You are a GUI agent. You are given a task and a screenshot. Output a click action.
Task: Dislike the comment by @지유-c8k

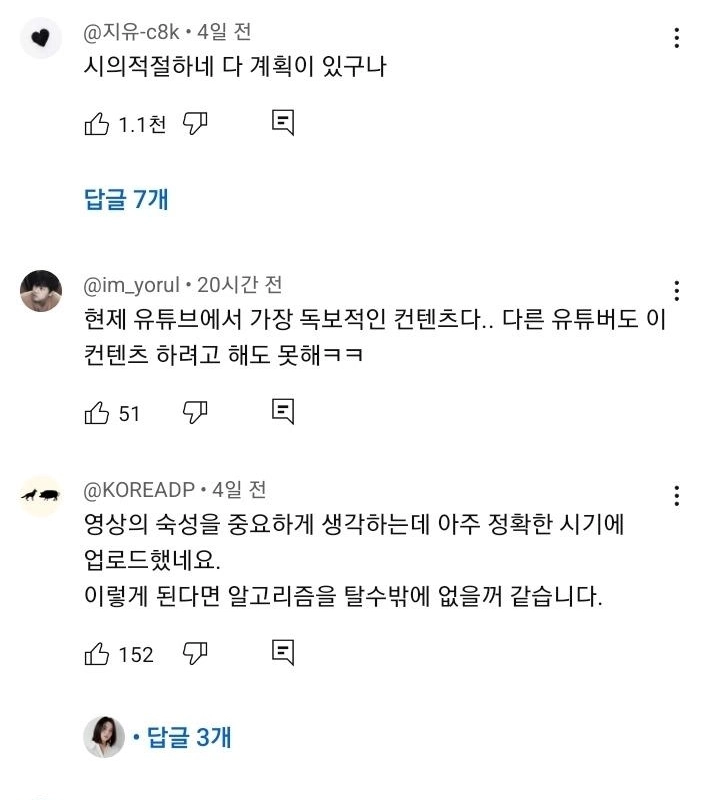(195, 124)
